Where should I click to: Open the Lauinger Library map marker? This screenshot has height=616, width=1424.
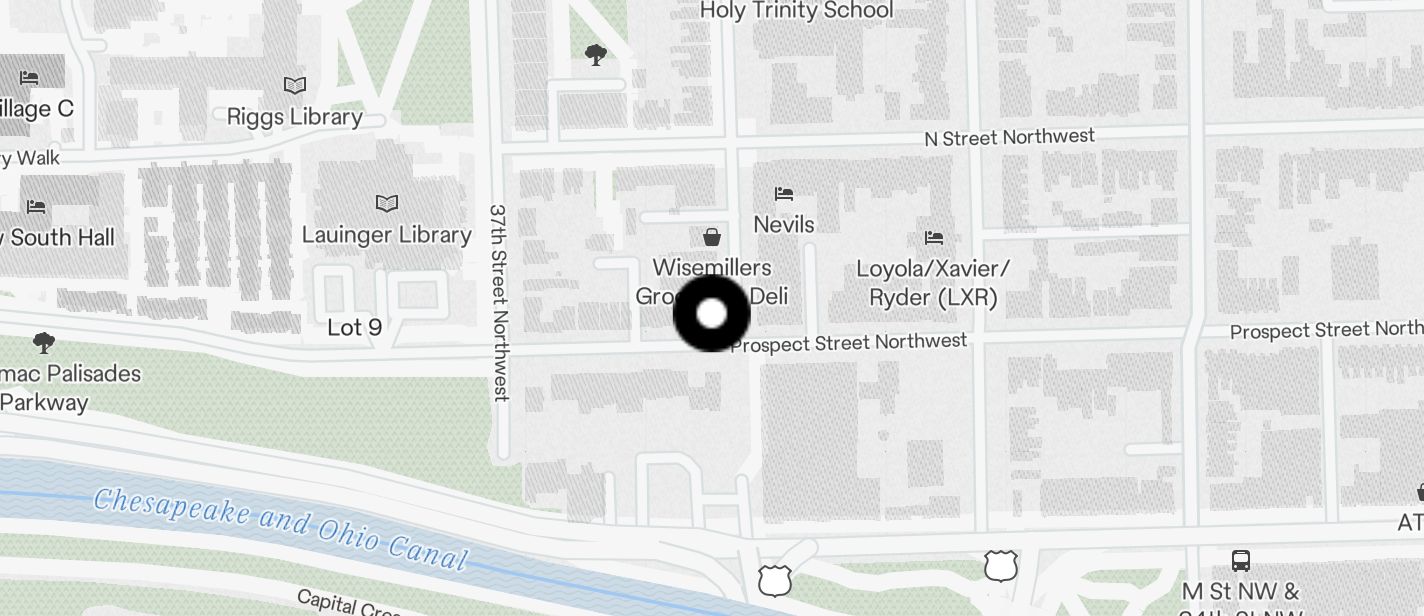(387, 204)
